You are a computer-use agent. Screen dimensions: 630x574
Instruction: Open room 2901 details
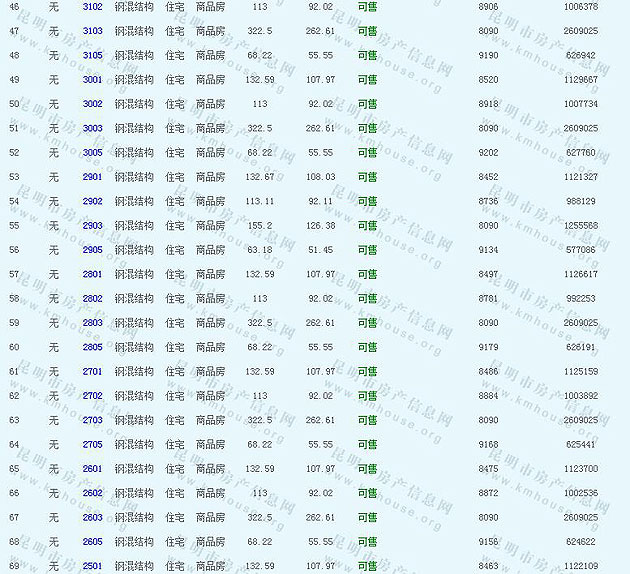click(92, 177)
